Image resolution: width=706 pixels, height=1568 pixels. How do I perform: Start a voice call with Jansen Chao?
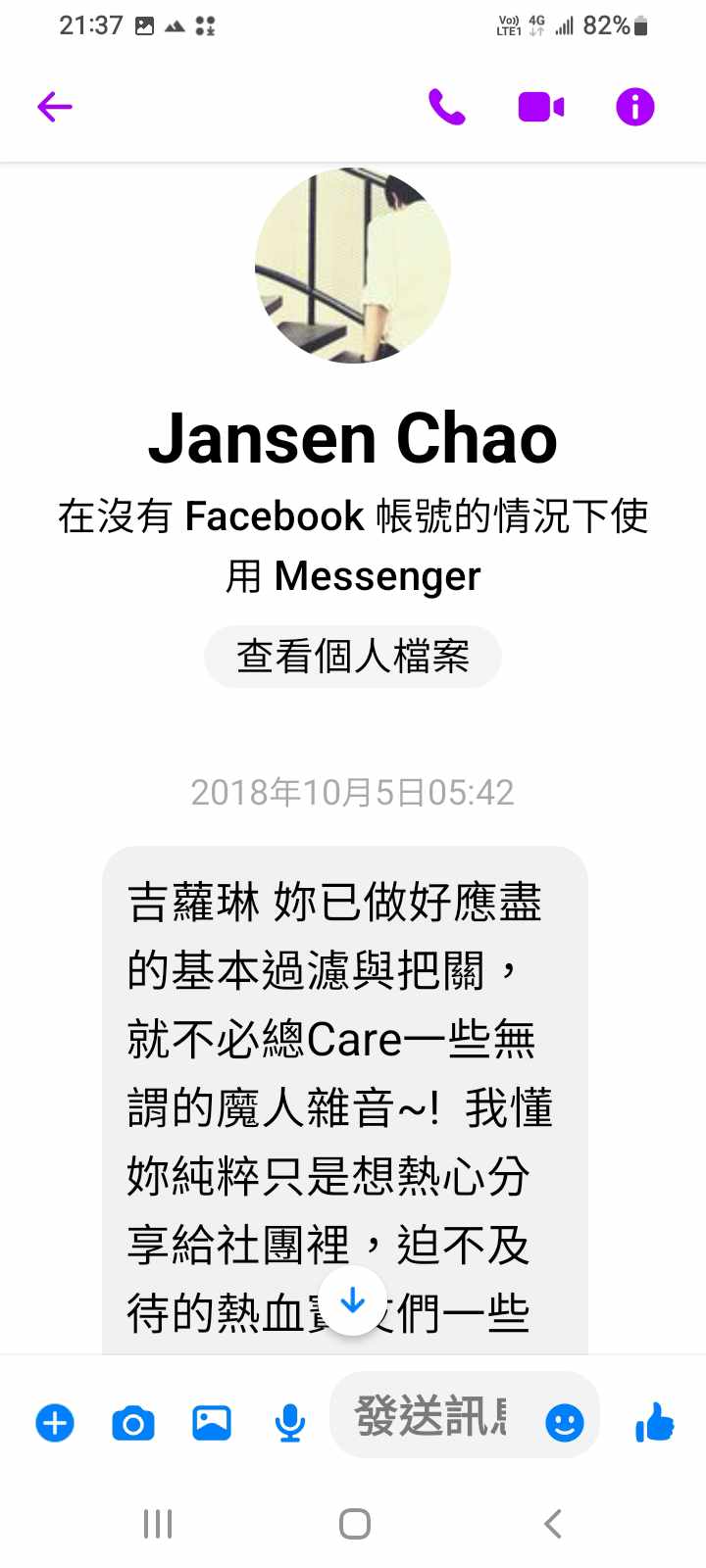(x=447, y=107)
